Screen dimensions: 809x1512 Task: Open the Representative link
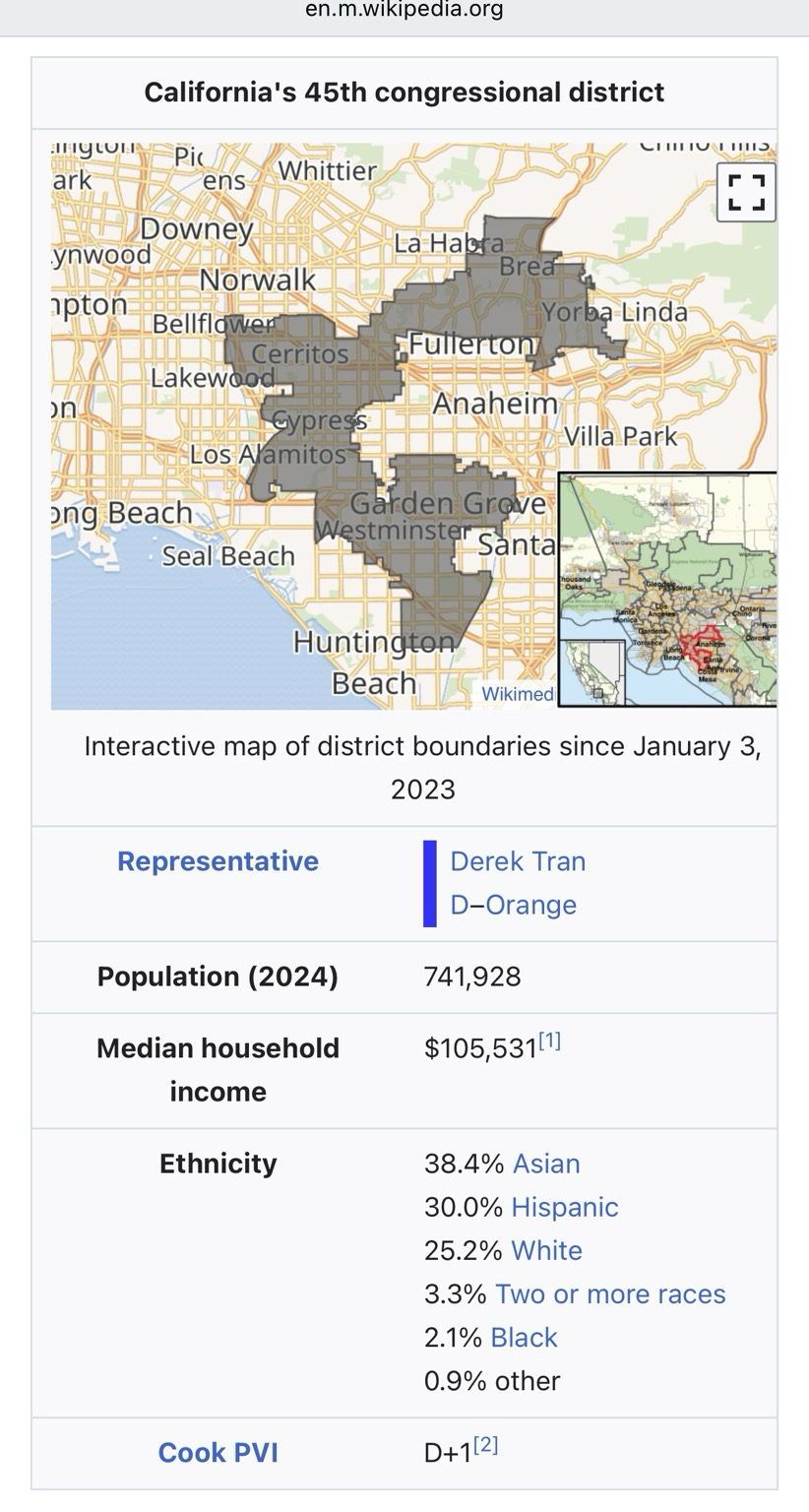[218, 861]
